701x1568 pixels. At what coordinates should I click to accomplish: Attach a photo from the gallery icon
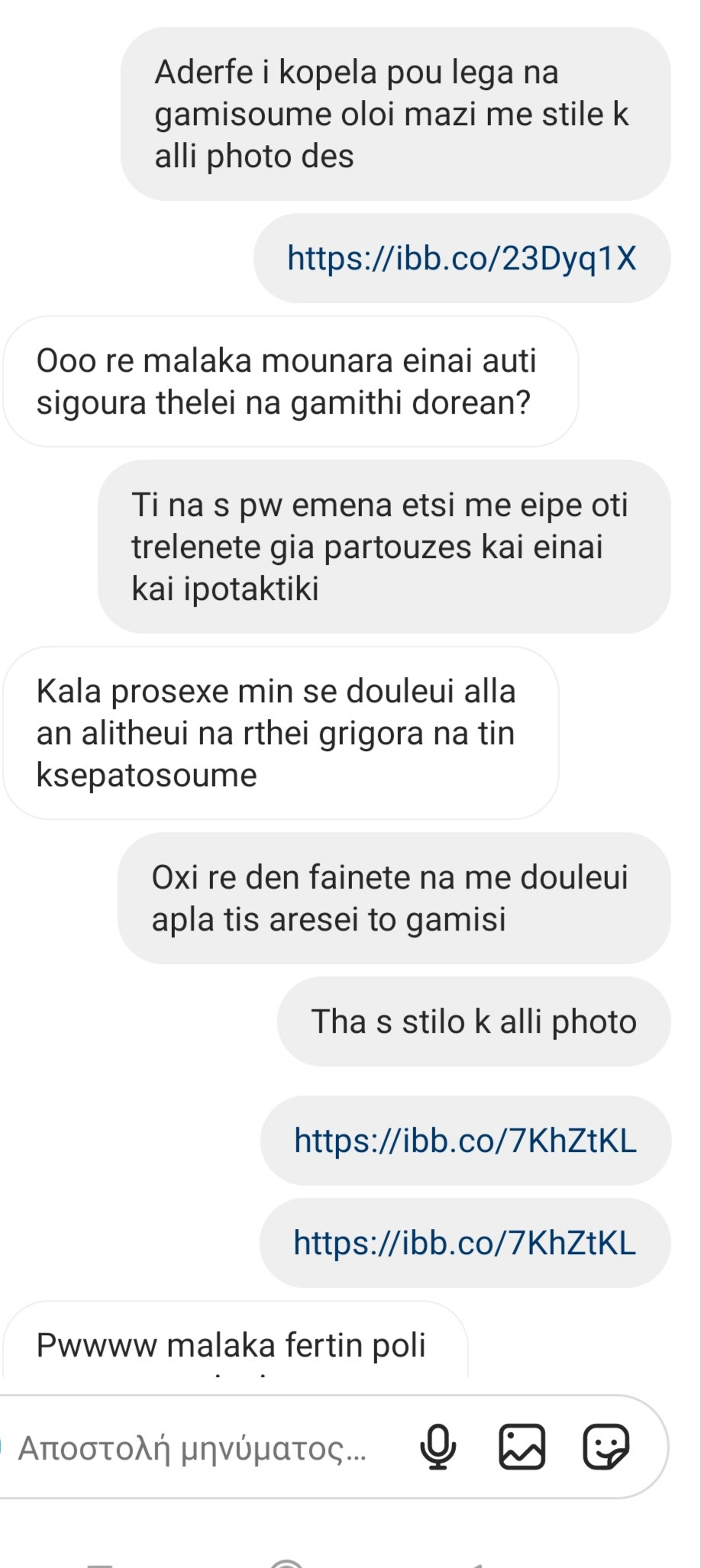point(522,1446)
